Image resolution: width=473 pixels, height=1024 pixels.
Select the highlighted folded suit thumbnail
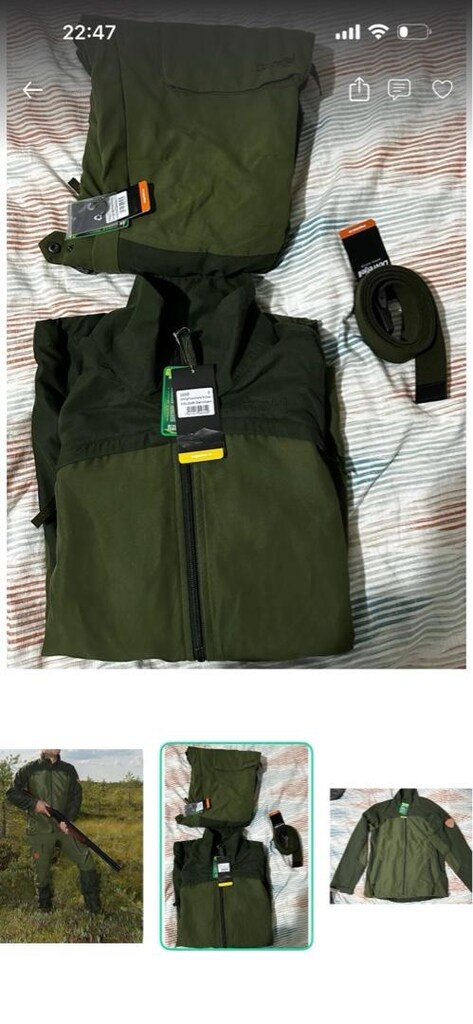pos(236,846)
